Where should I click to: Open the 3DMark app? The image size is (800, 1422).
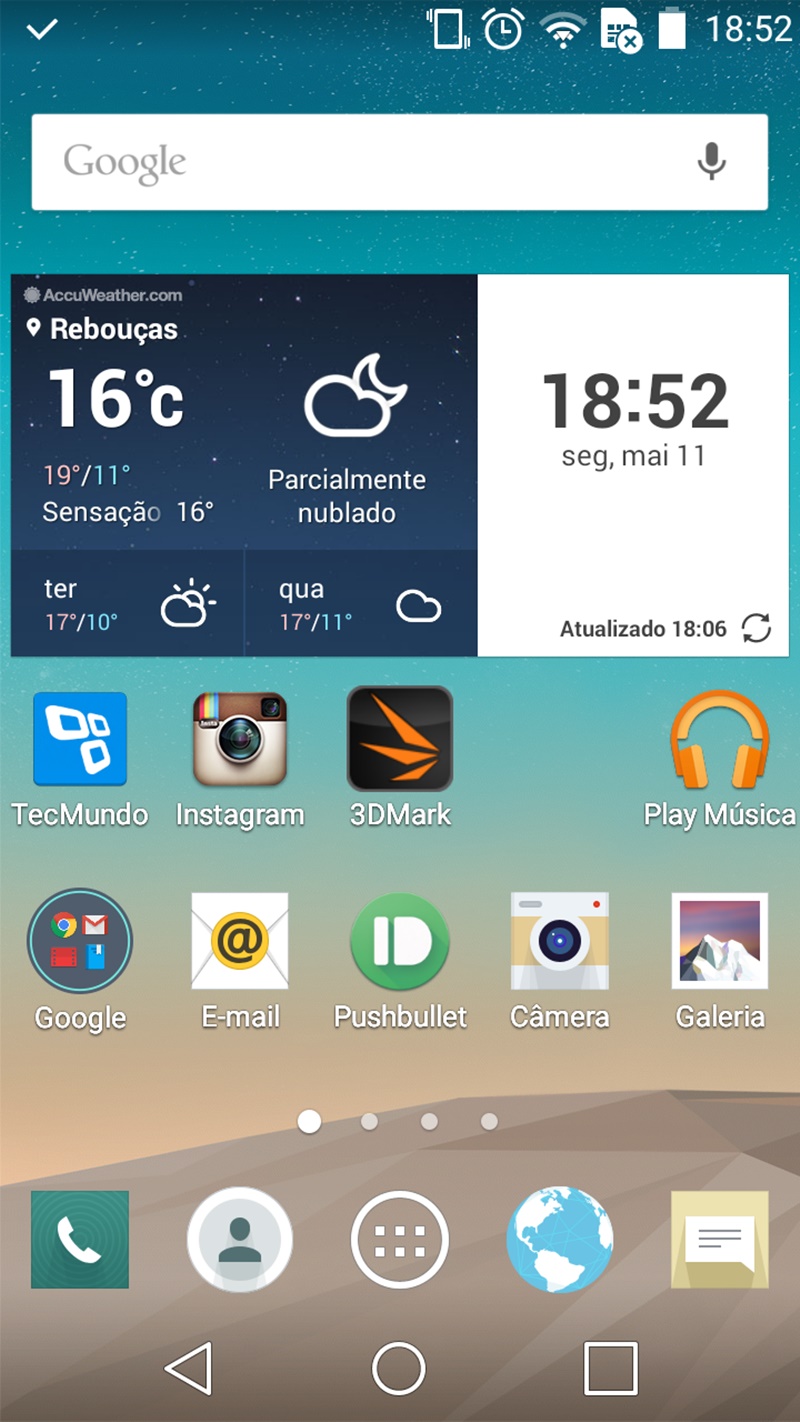[400, 740]
